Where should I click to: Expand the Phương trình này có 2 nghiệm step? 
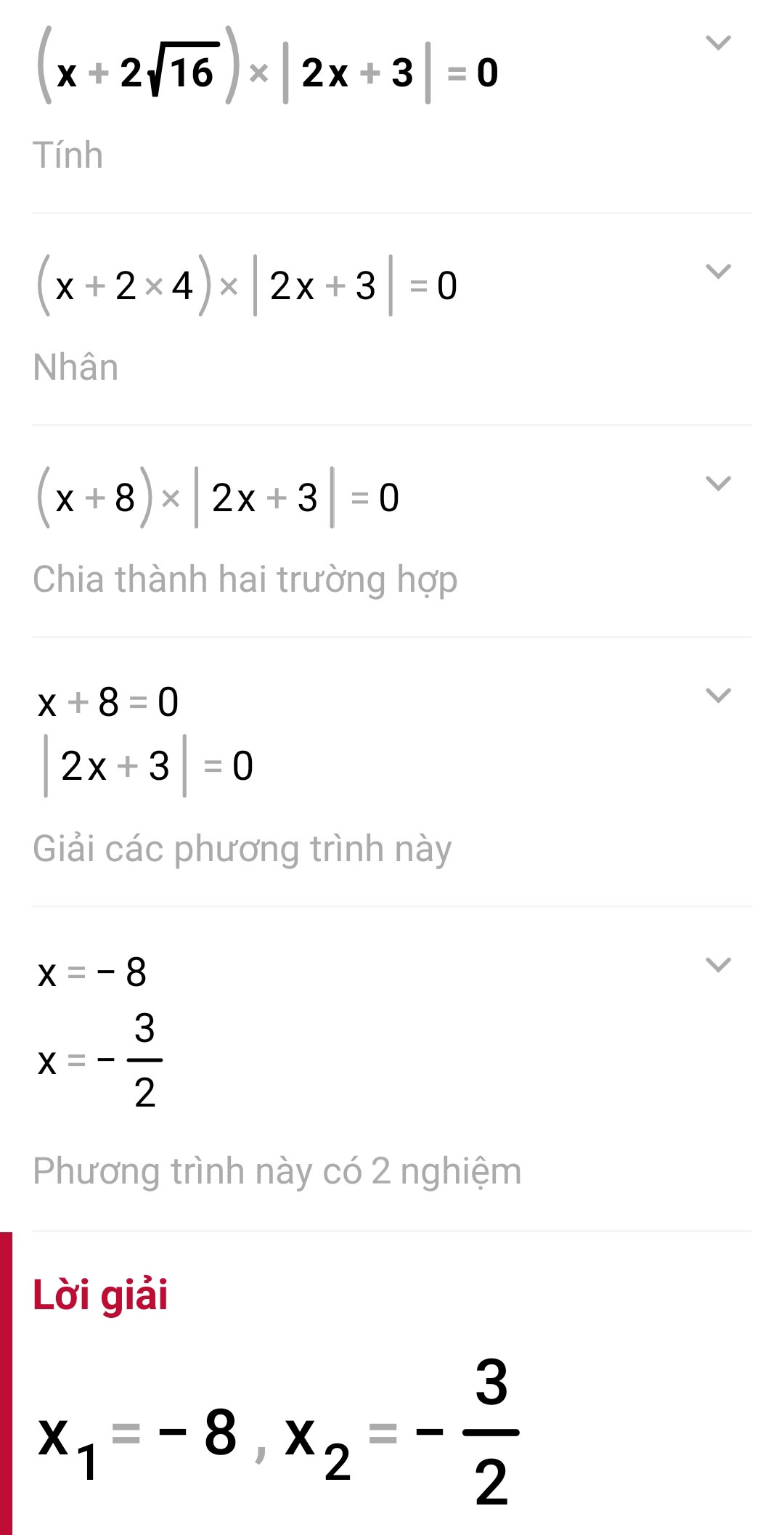click(x=718, y=965)
